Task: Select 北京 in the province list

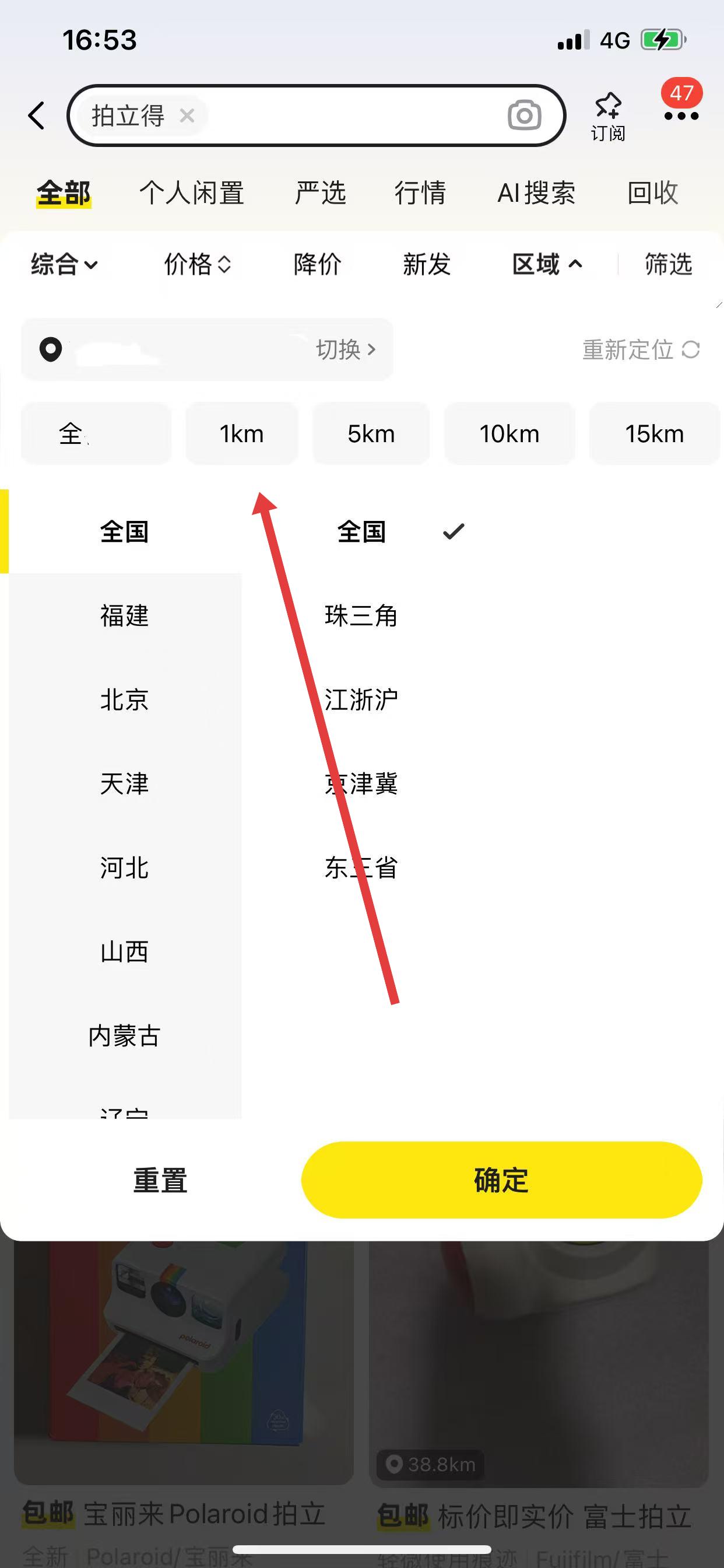Action: point(124,699)
